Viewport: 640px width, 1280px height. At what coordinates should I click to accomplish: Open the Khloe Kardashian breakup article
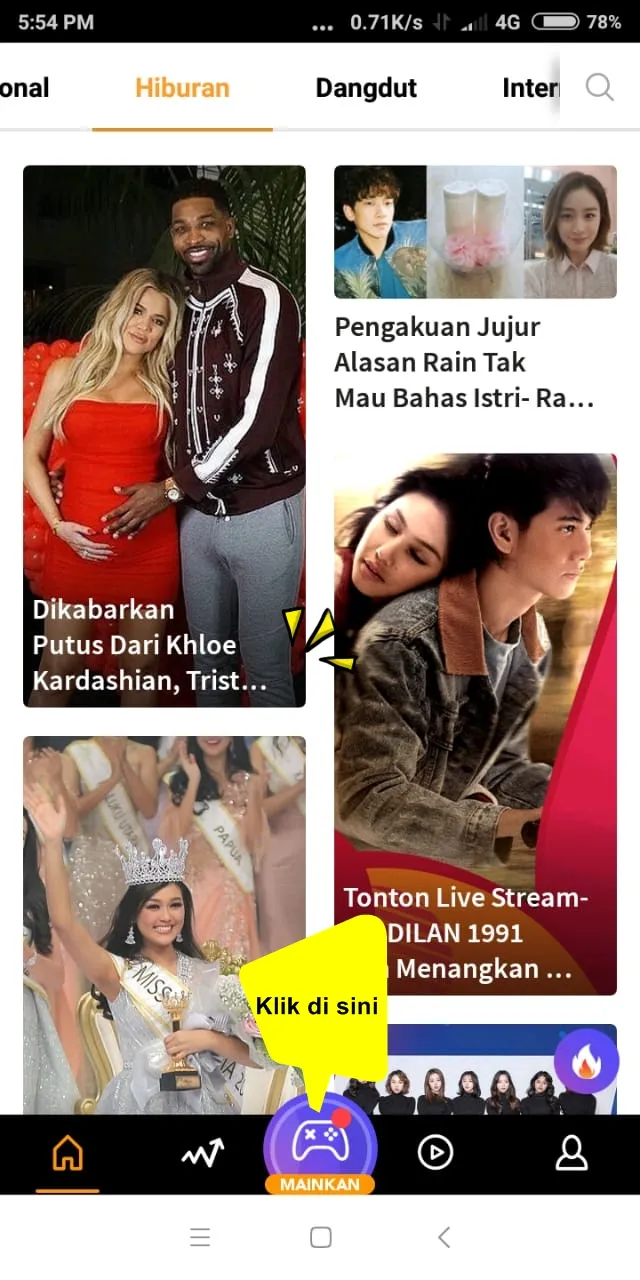(x=164, y=436)
